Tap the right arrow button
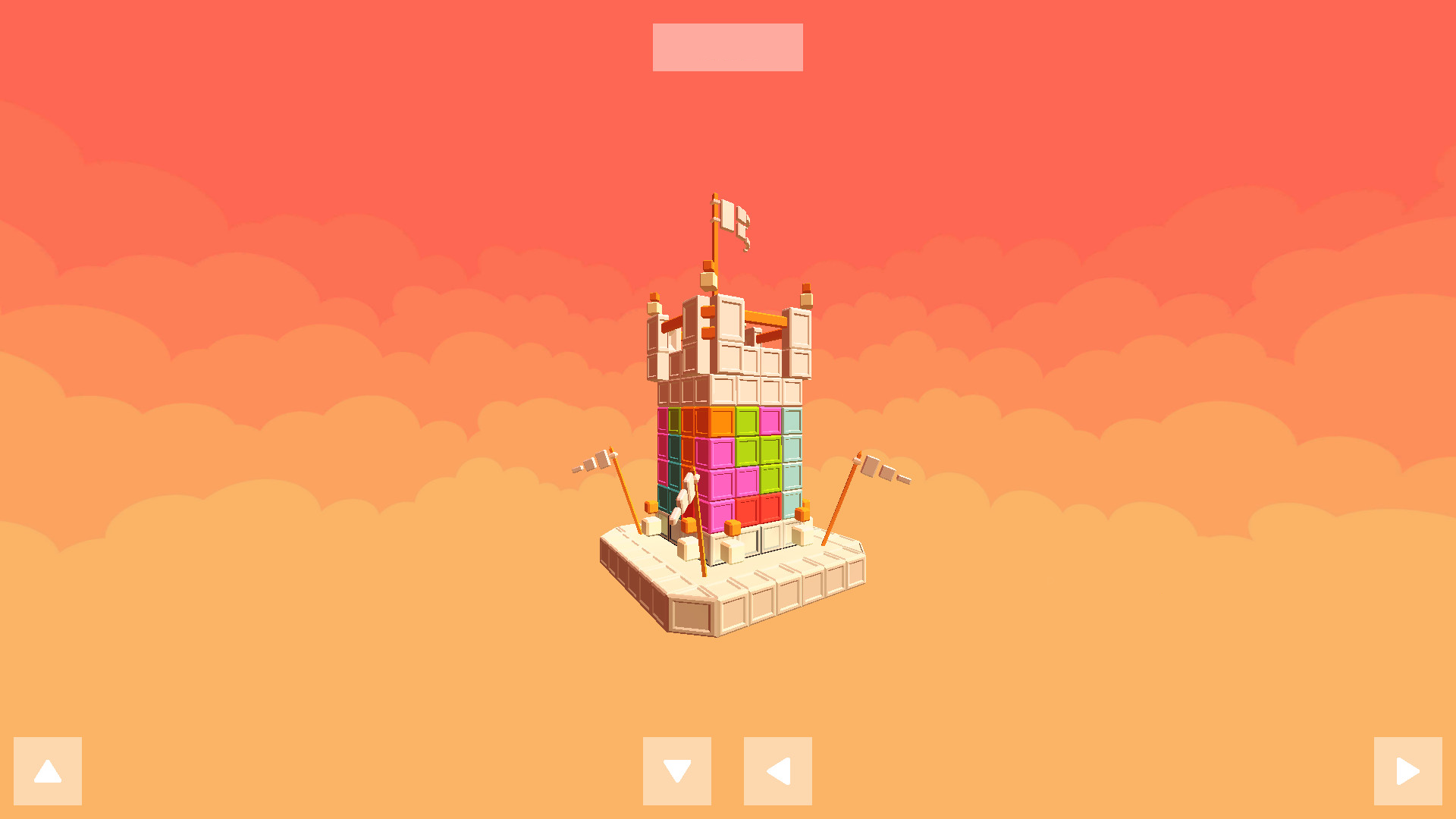 point(1408,771)
